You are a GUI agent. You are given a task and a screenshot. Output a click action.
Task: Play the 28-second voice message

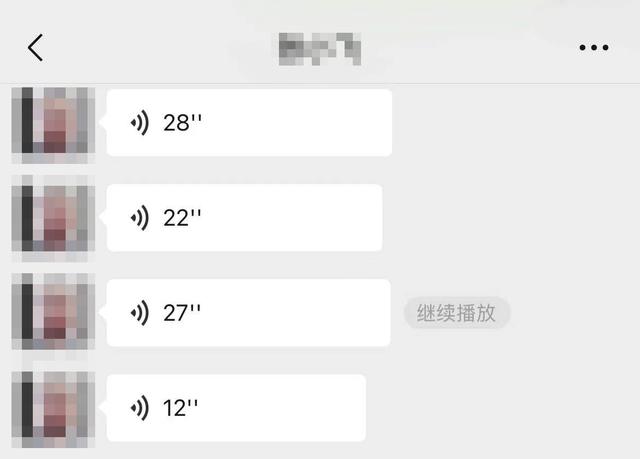[248, 123]
